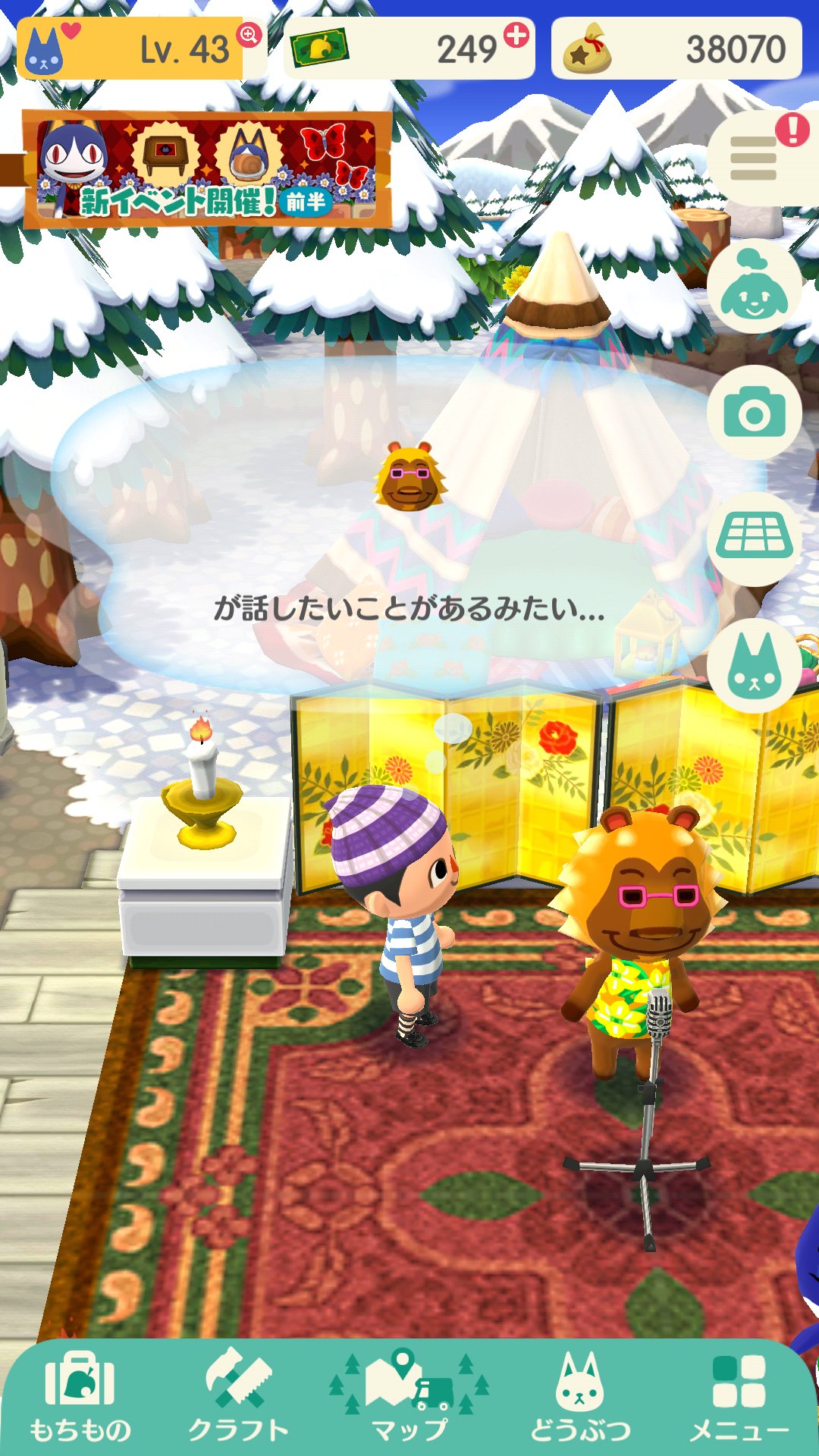Open Isabelle's goals icon
819x1456 pixels.
point(753,287)
